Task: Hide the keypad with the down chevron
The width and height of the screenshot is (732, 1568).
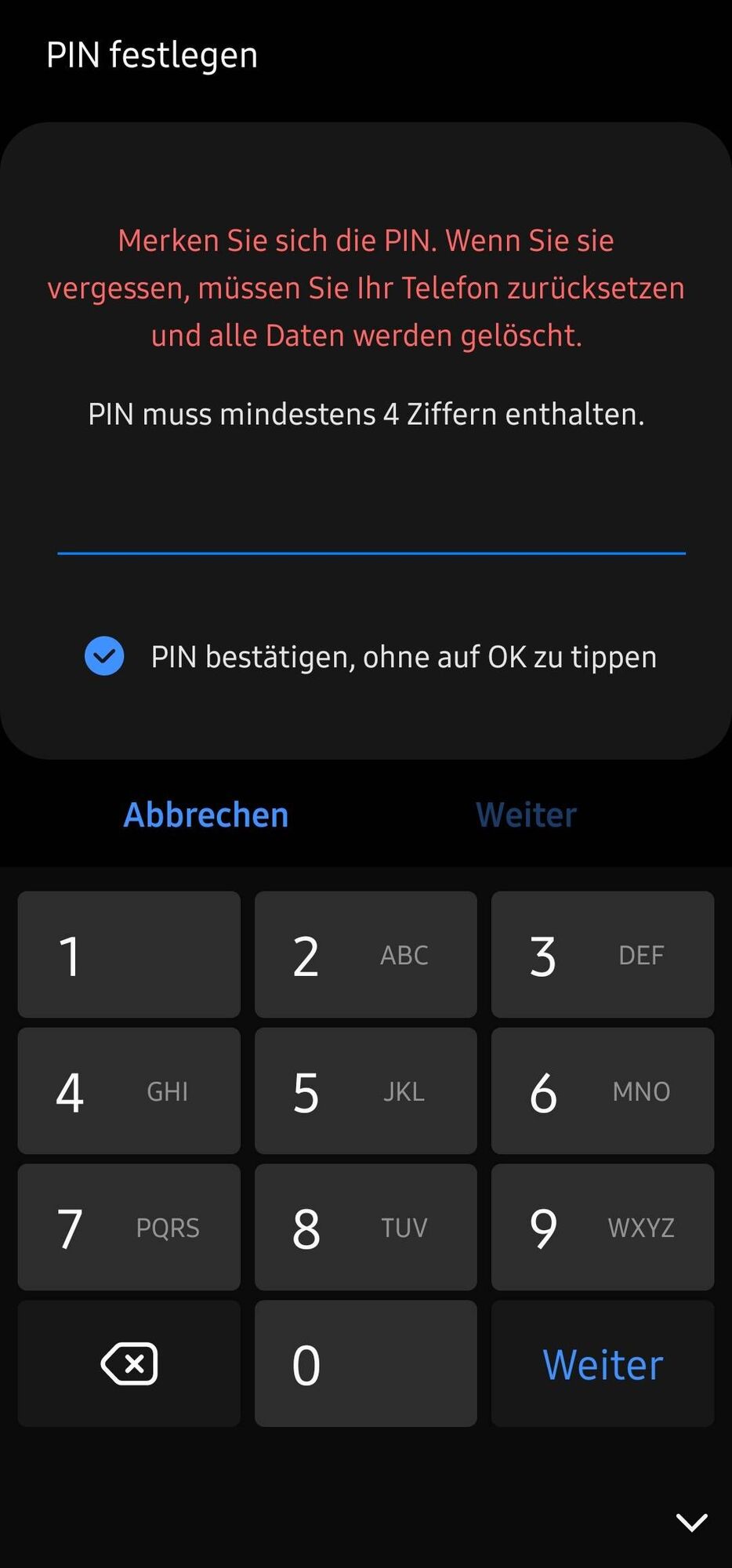Action: [x=691, y=1522]
